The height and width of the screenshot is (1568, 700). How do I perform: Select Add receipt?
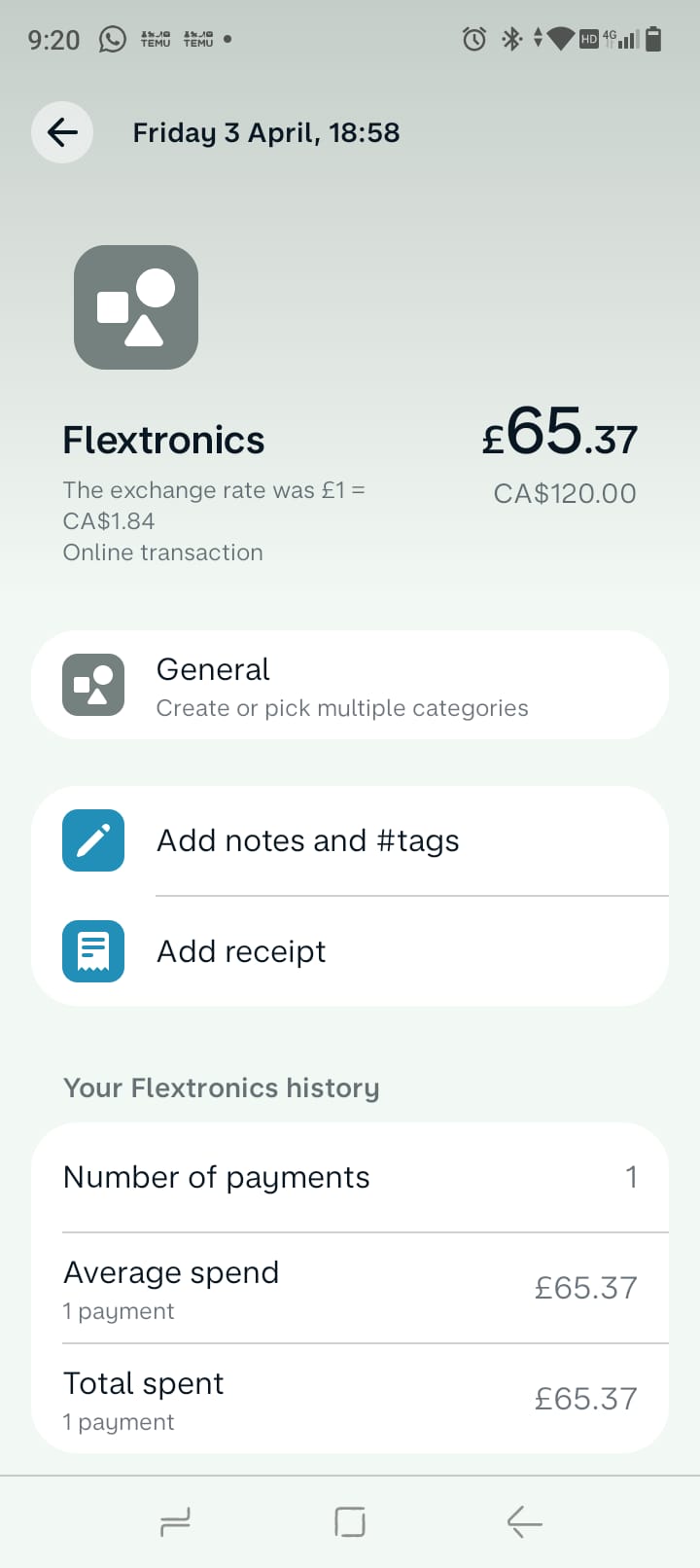tap(350, 951)
